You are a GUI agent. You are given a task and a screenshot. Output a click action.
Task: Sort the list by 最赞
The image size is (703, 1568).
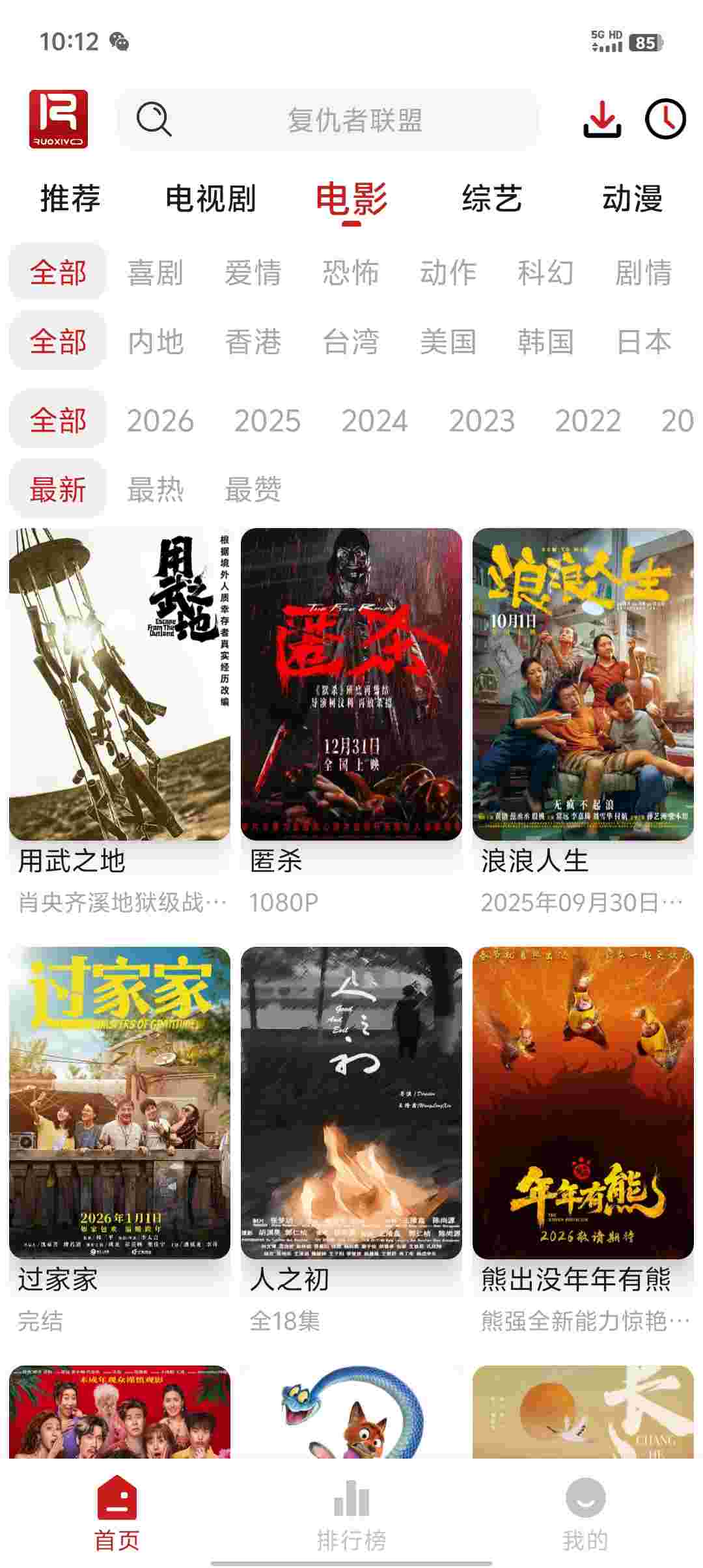pos(253,489)
